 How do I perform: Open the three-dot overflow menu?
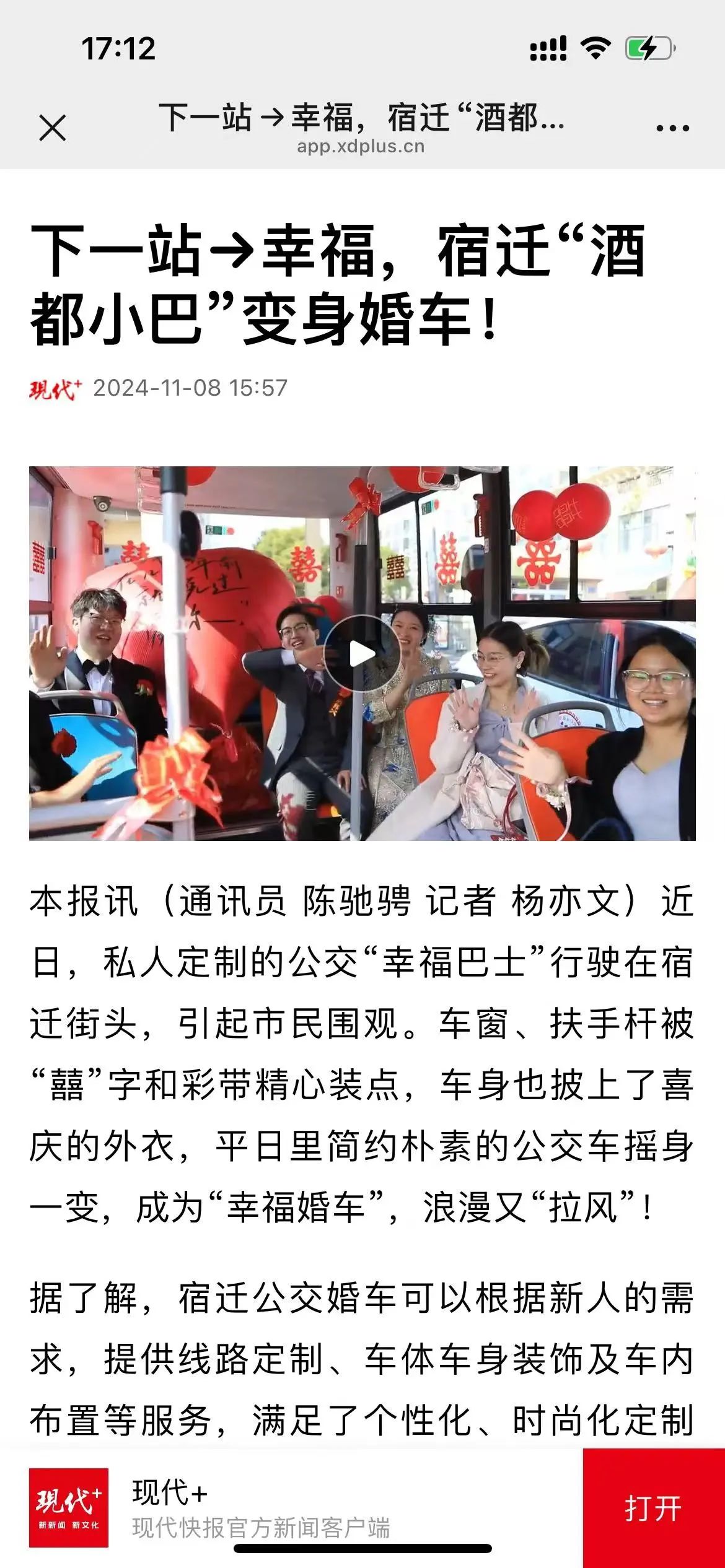[672, 128]
